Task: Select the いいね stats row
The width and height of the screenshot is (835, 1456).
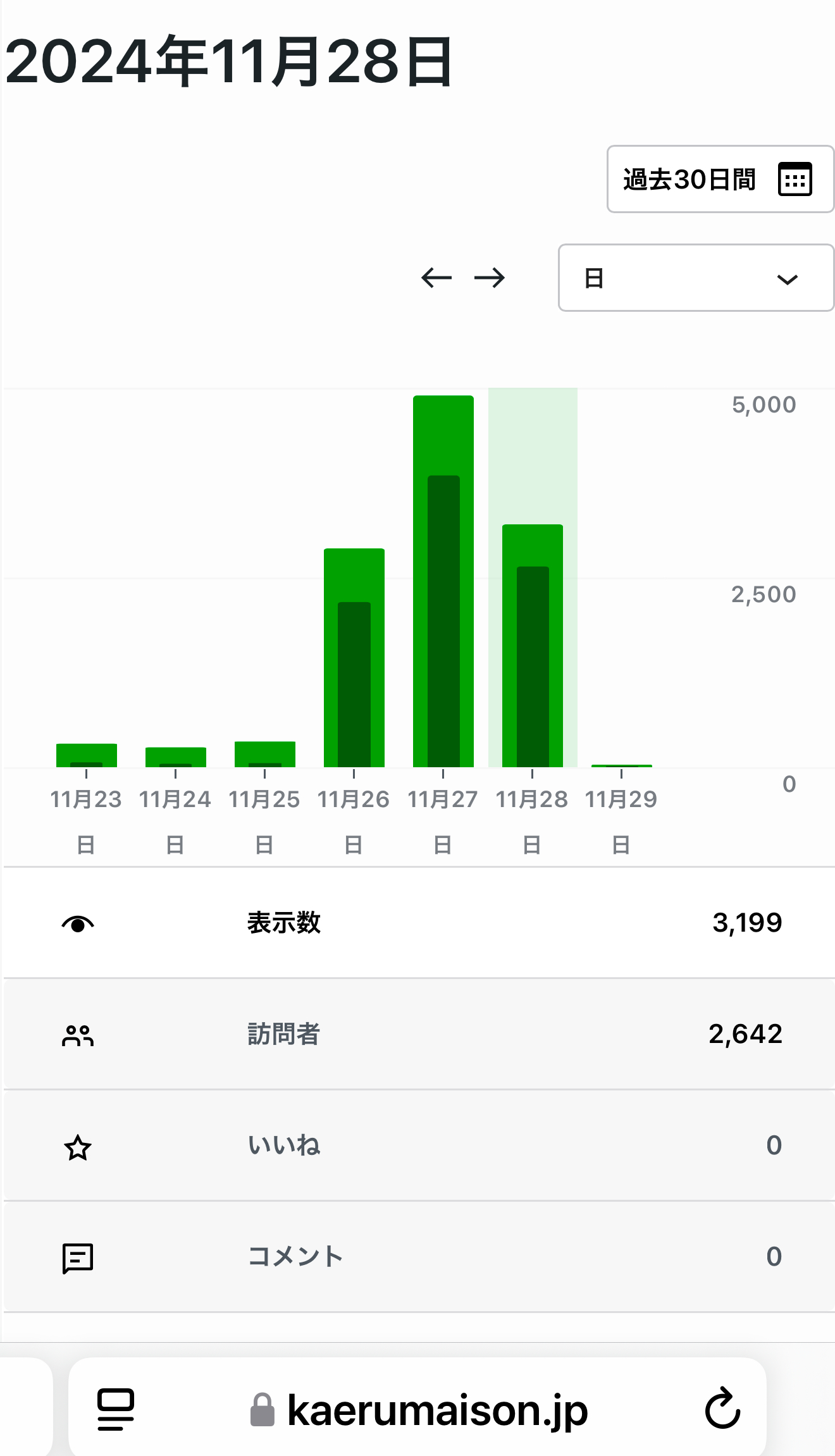Action: click(419, 1145)
